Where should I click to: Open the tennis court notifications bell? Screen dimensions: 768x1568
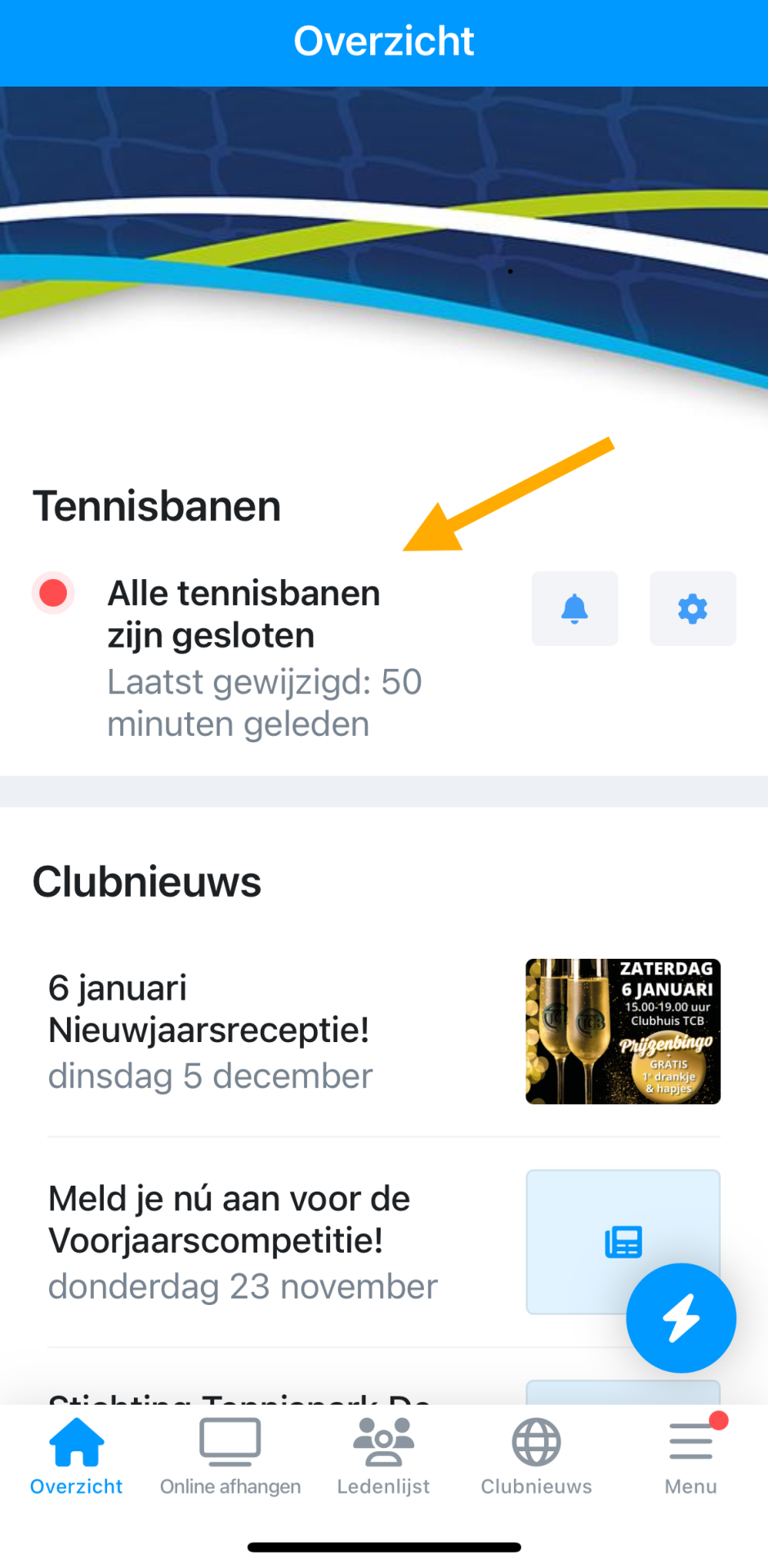(x=574, y=609)
